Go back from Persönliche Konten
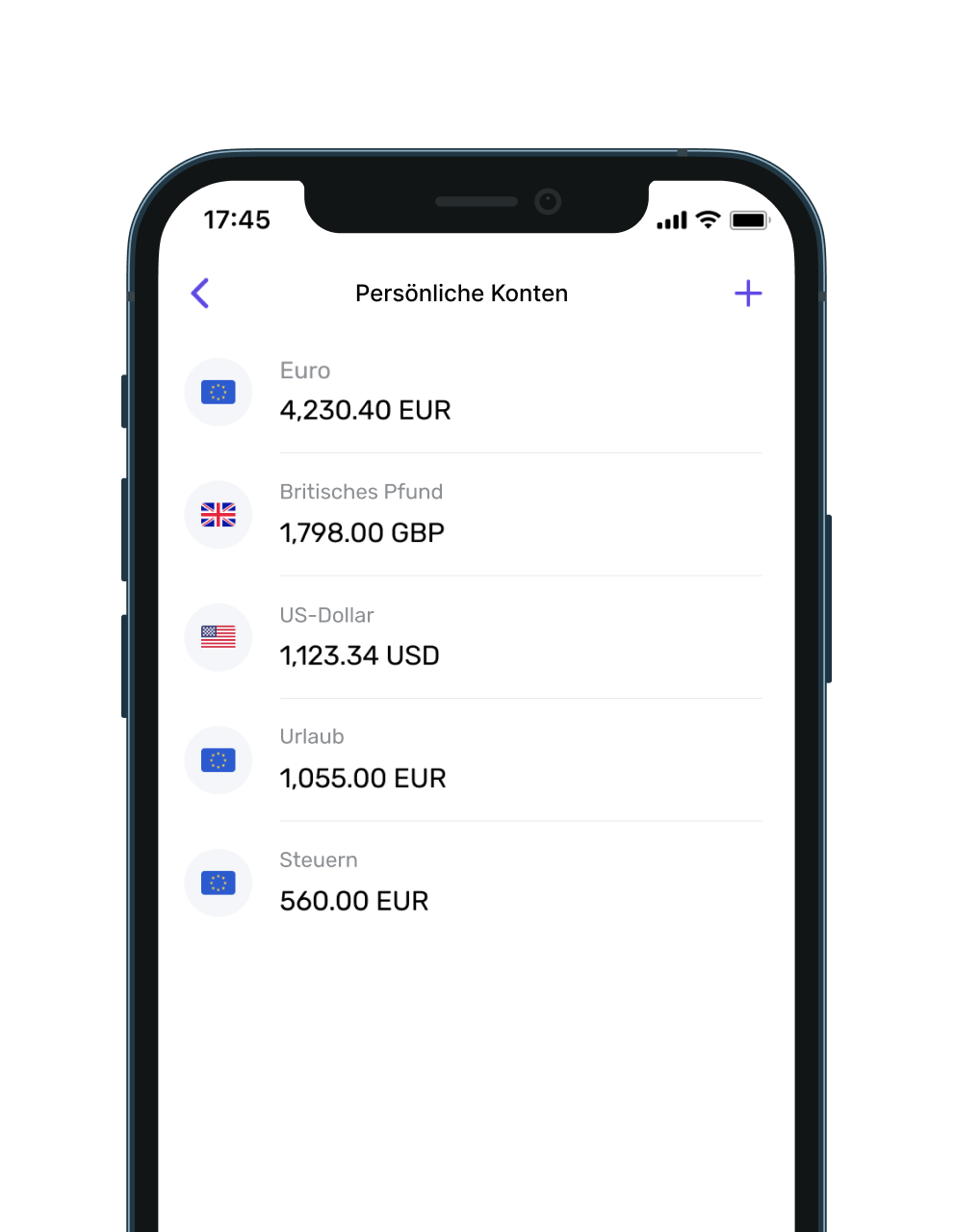This screenshot has height=1232, width=955. pos(200,294)
